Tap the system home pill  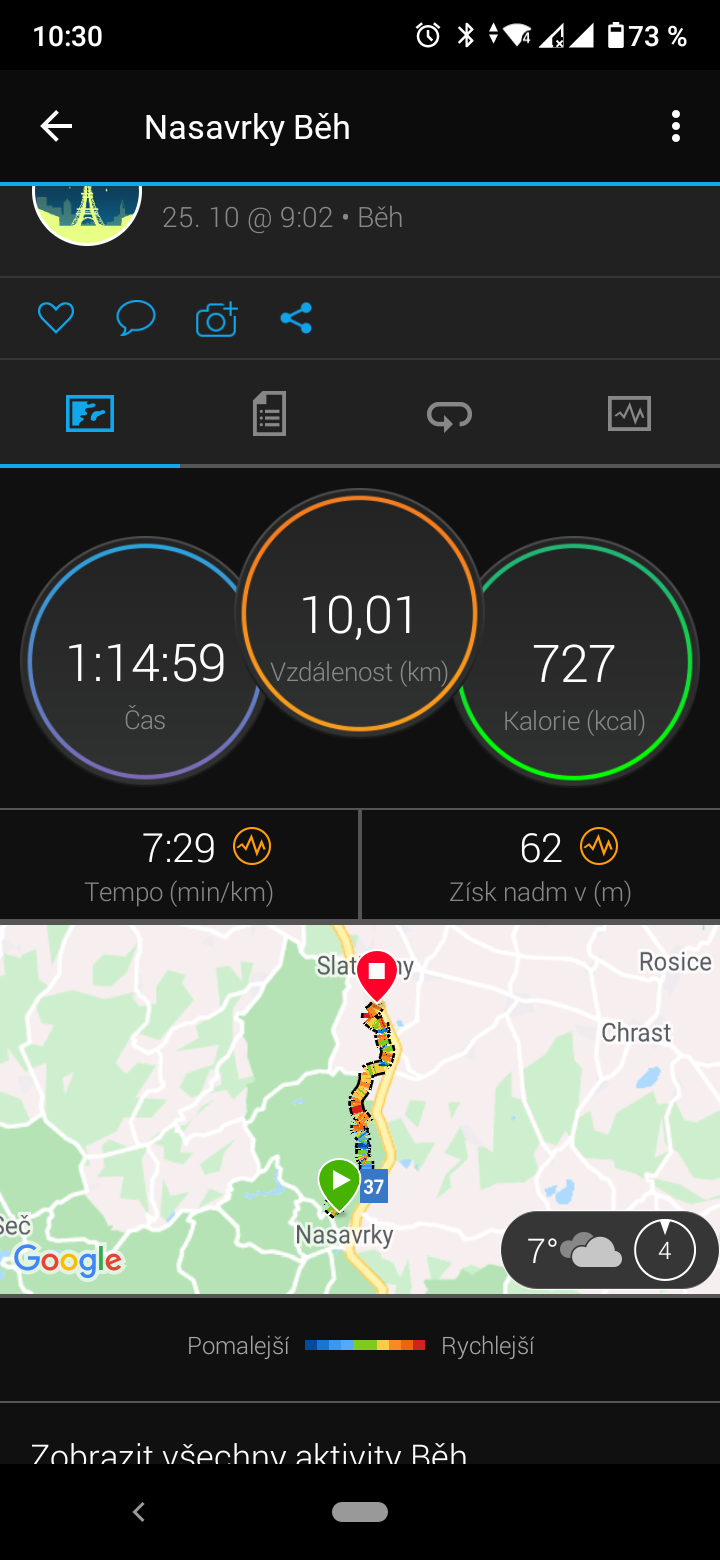point(360,1512)
